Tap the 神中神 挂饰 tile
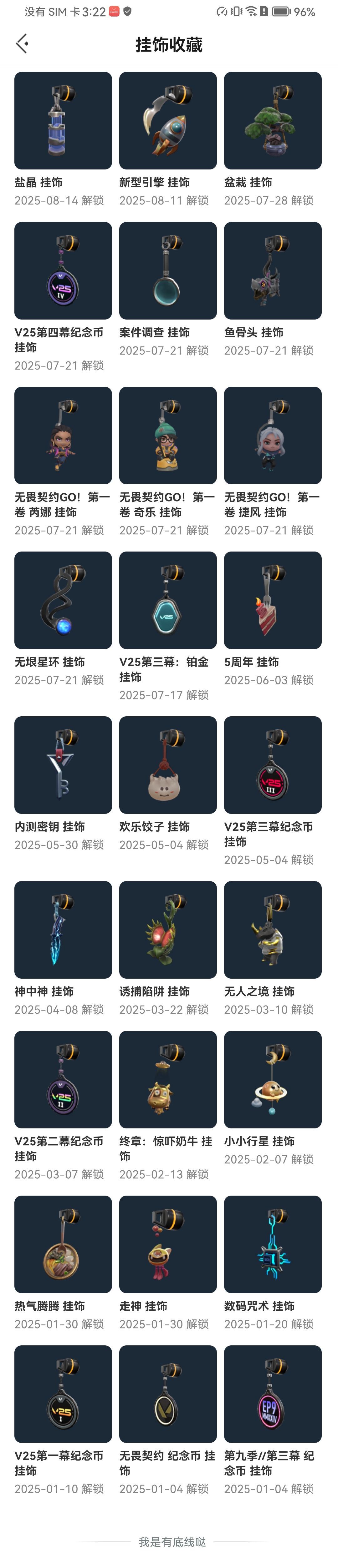 [x=63, y=930]
